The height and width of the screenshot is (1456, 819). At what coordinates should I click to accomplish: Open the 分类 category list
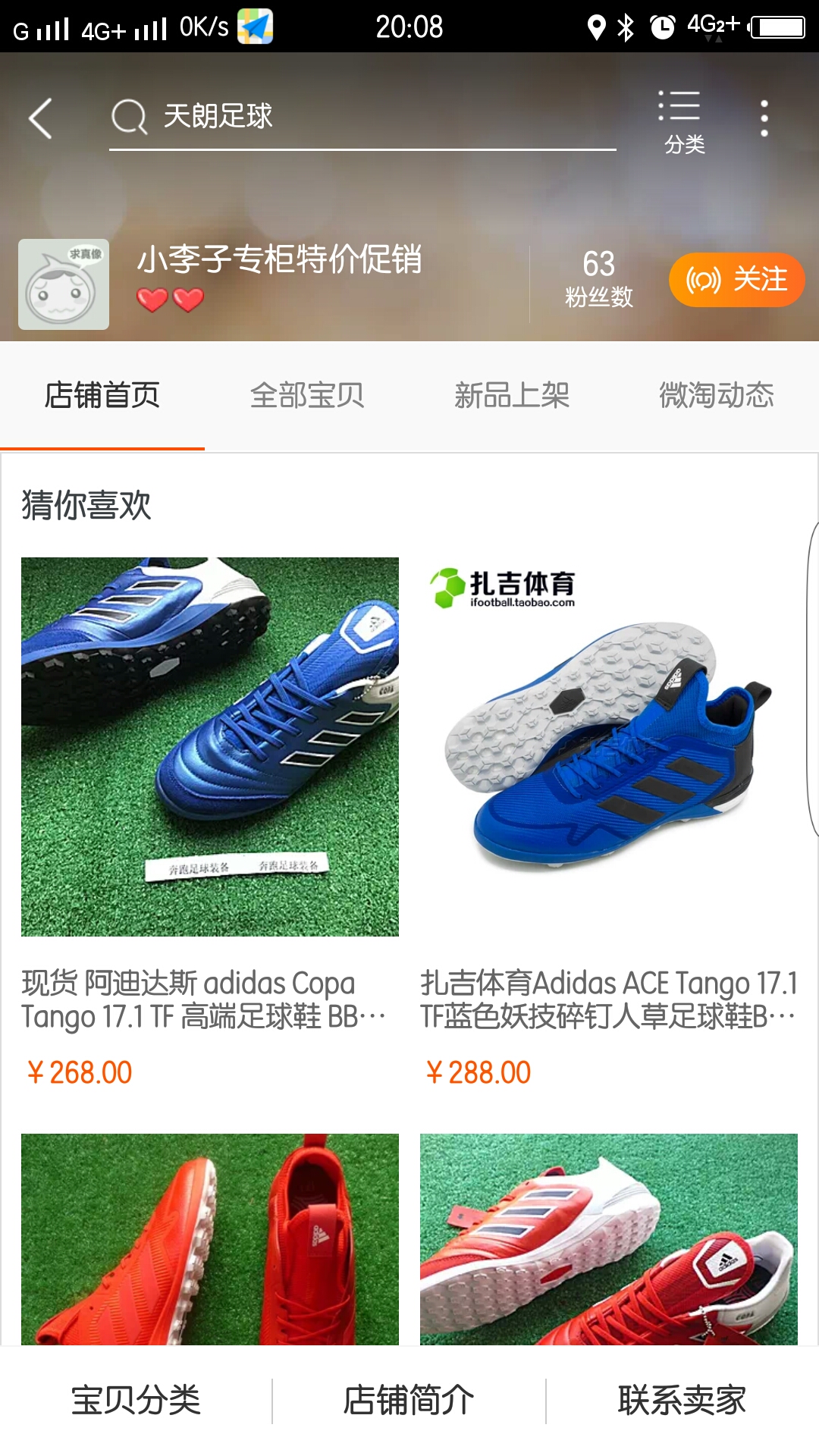681,120
